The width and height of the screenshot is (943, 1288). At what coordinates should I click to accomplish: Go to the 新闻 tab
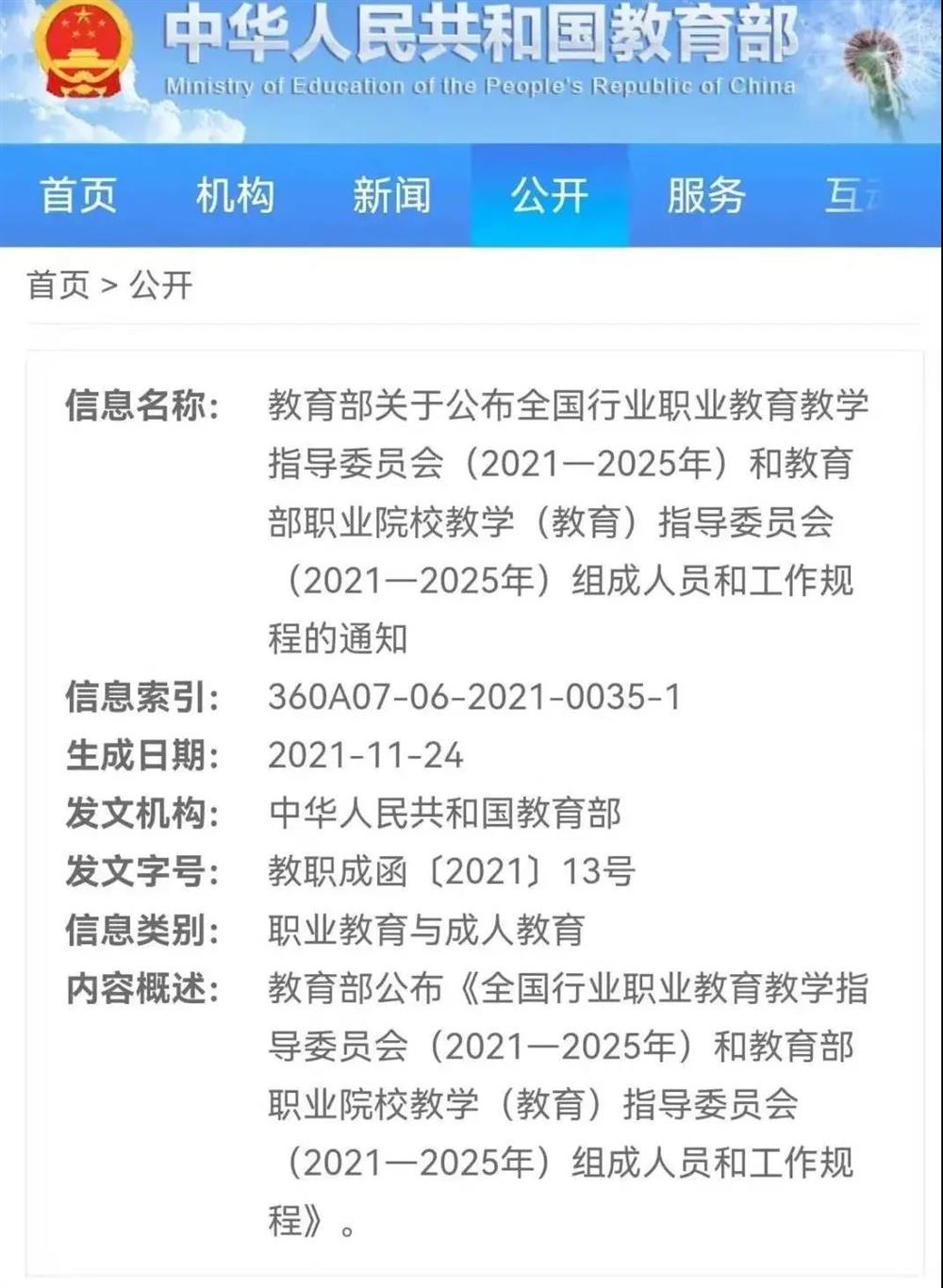[x=391, y=196]
